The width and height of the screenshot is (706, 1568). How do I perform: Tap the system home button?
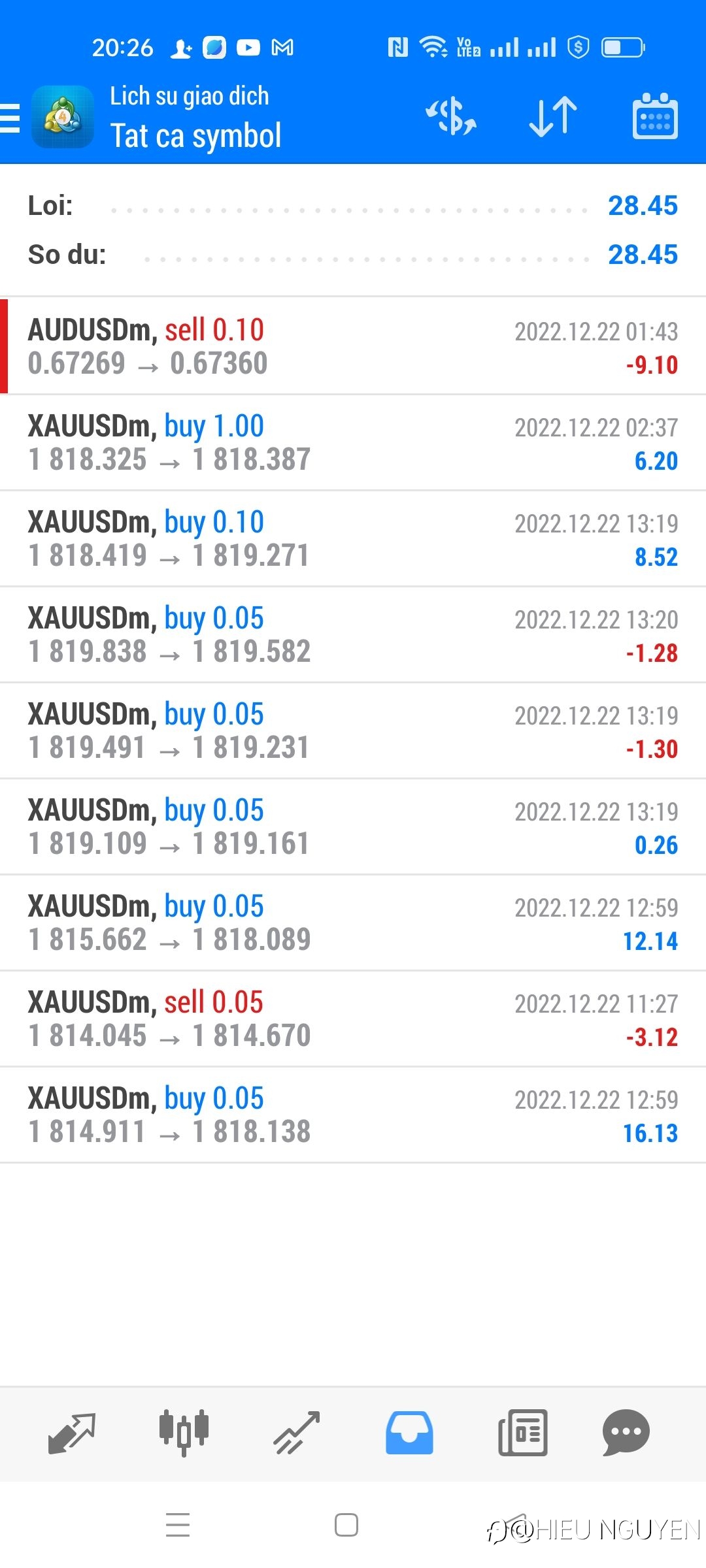[x=346, y=1525]
